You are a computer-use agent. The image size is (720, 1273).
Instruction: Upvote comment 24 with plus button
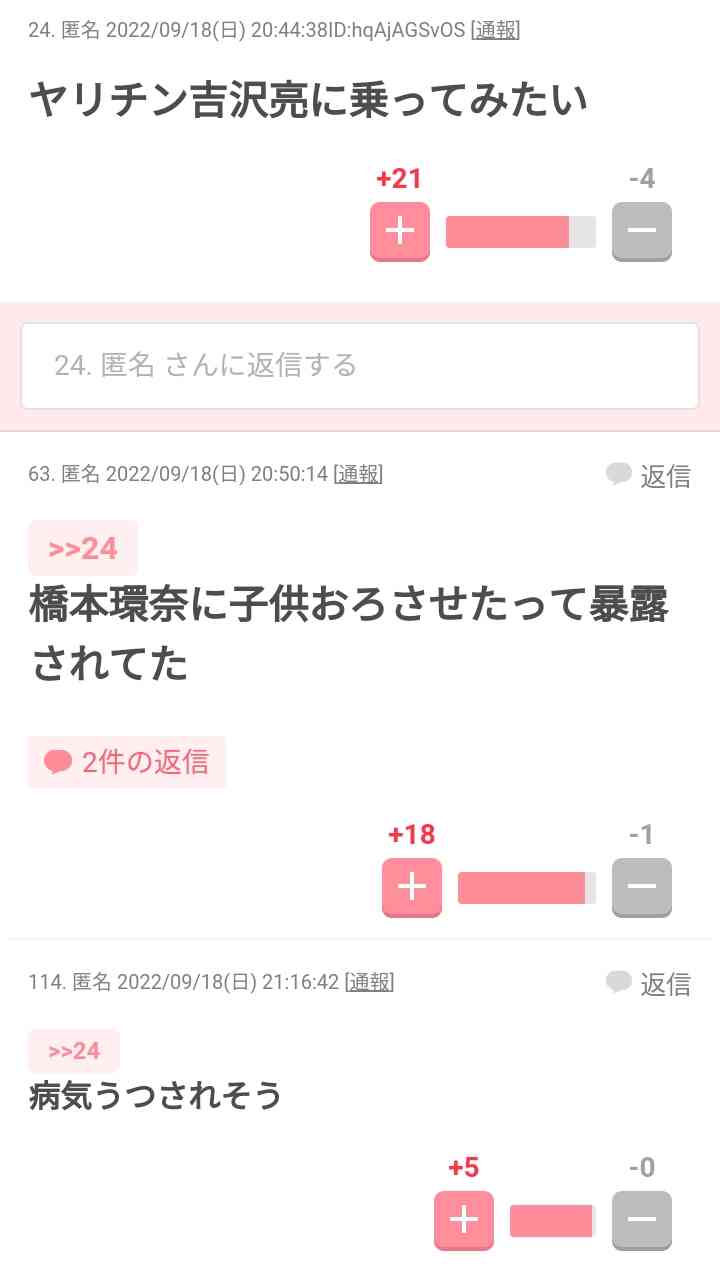400,231
